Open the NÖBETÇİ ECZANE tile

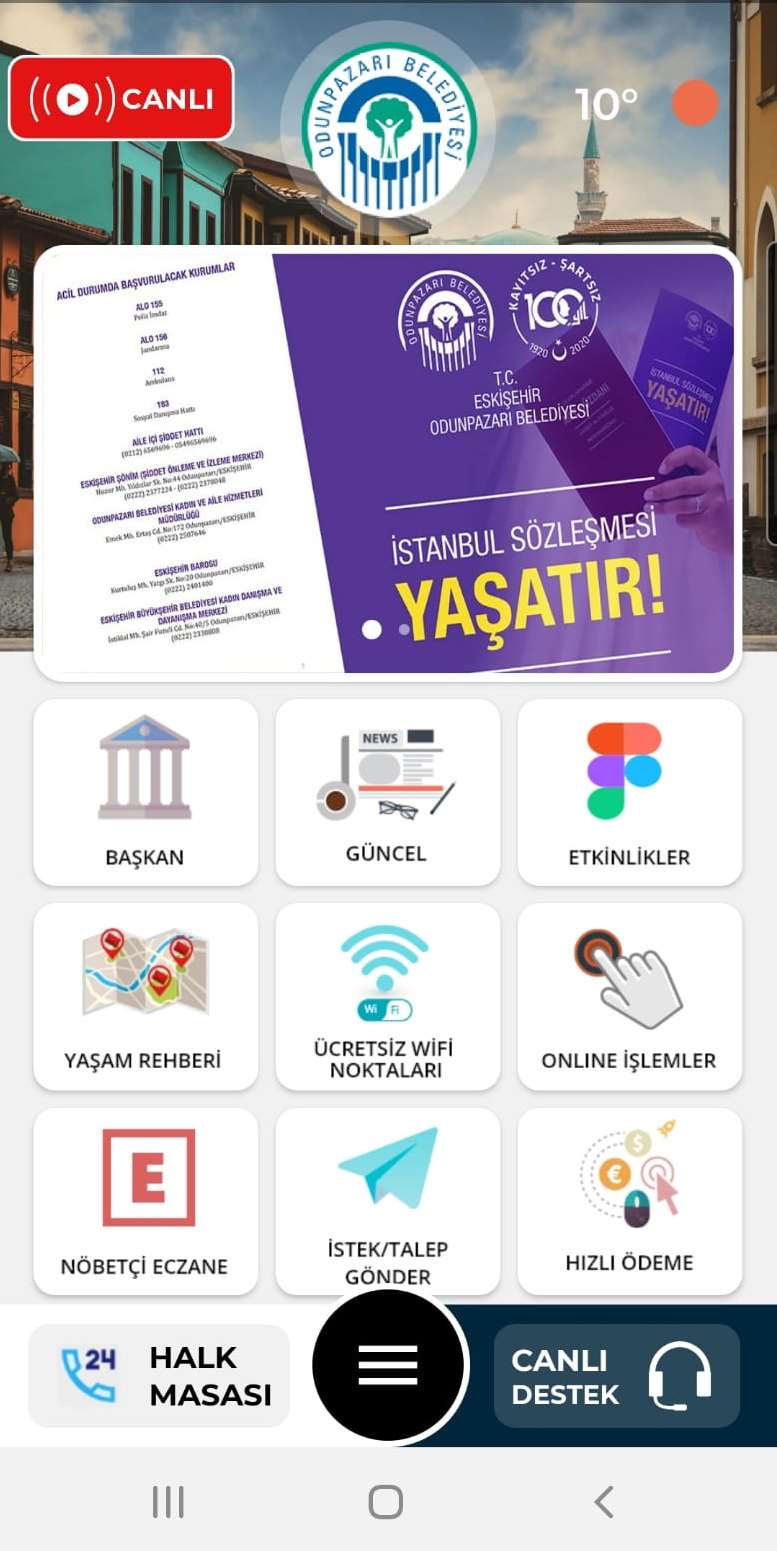pyautogui.click(x=146, y=1201)
